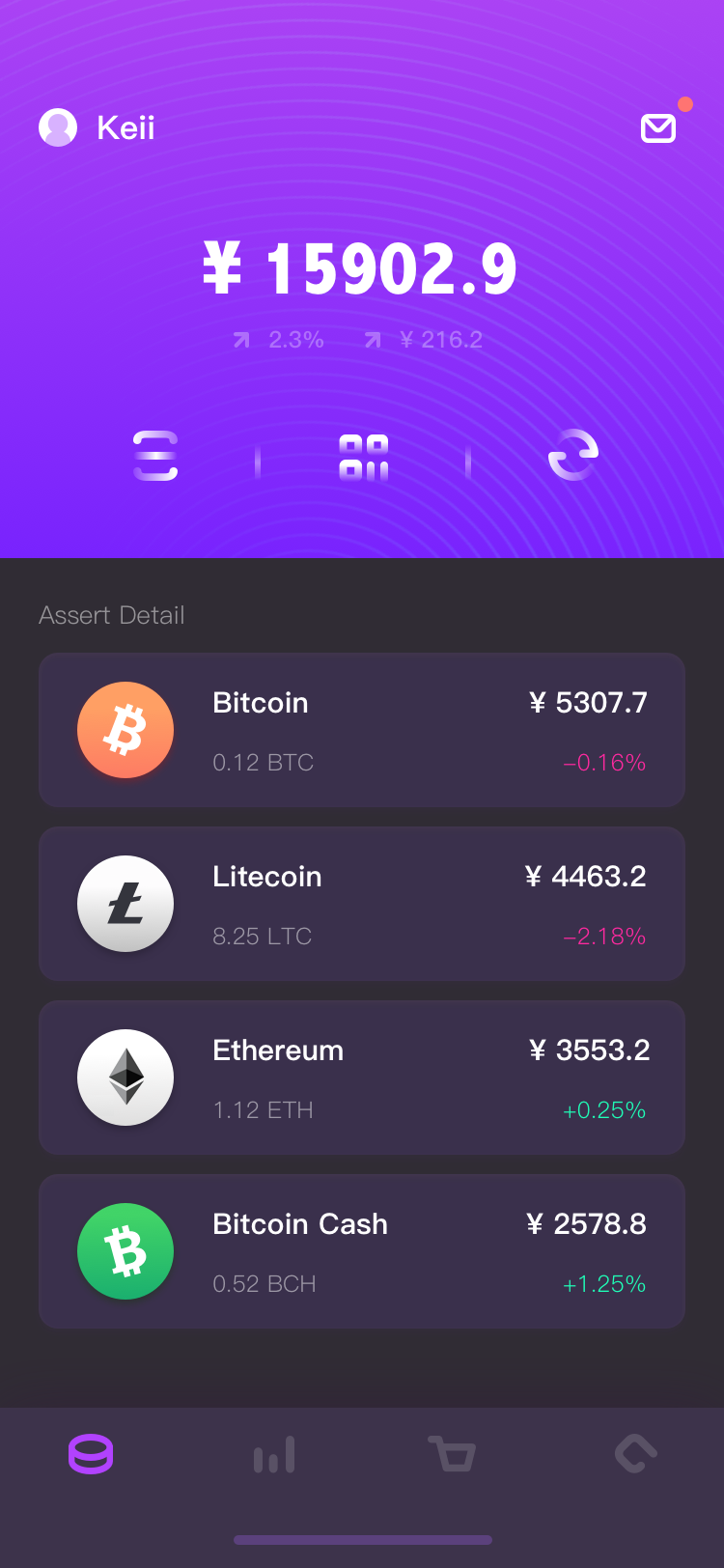View the Ethereum asset card
Image resolution: width=724 pixels, height=1568 pixels.
click(362, 1078)
